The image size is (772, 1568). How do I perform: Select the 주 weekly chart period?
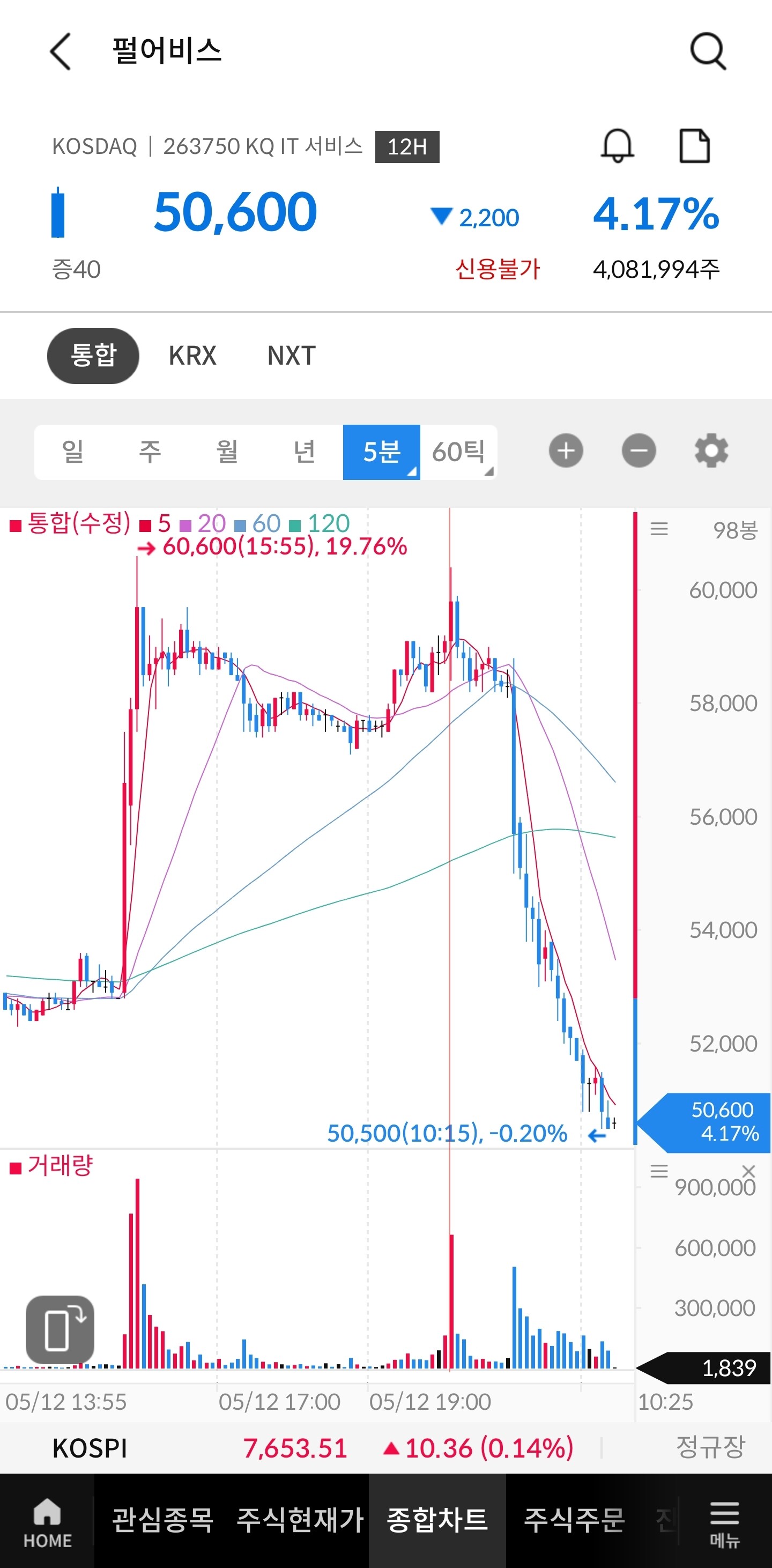click(x=150, y=452)
